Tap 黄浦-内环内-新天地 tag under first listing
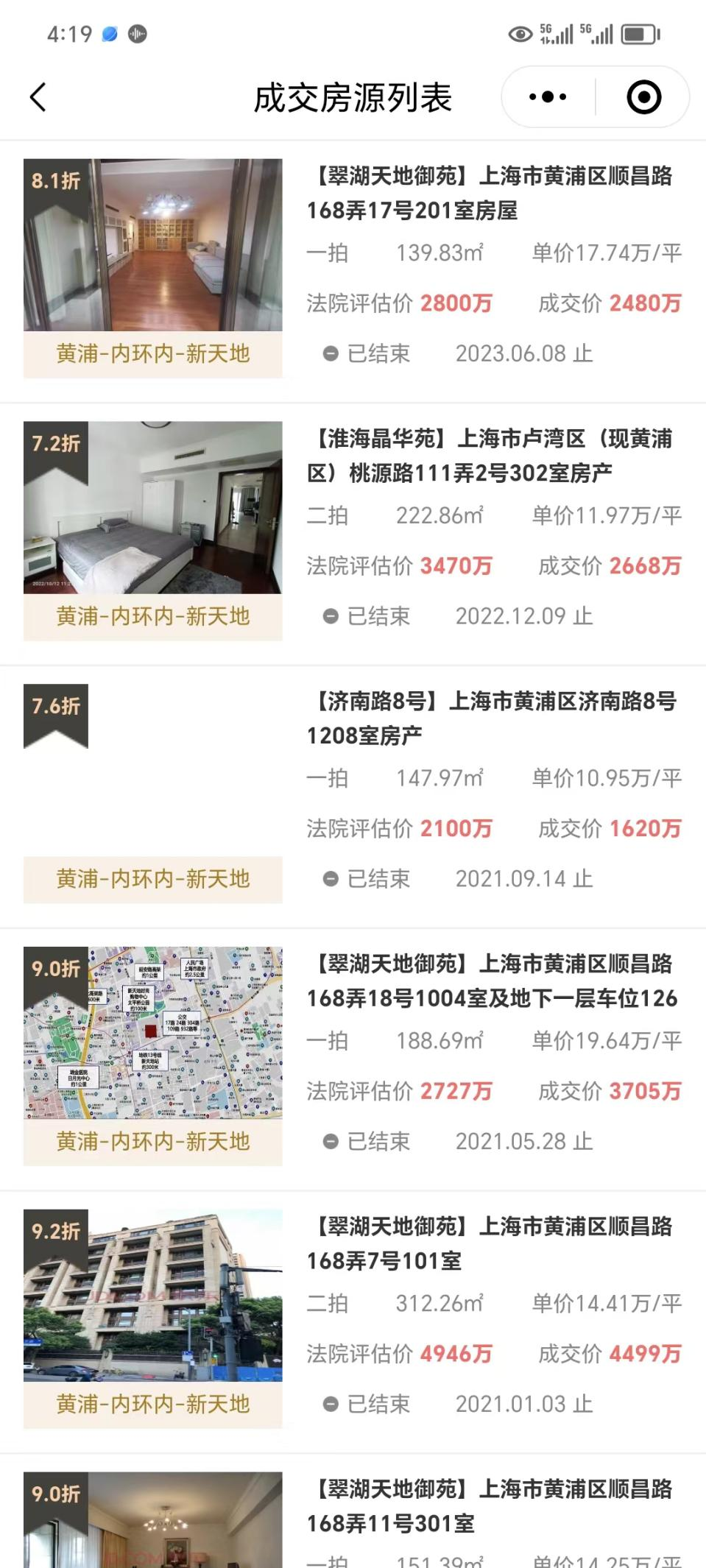The height and width of the screenshot is (1568, 706). click(152, 354)
